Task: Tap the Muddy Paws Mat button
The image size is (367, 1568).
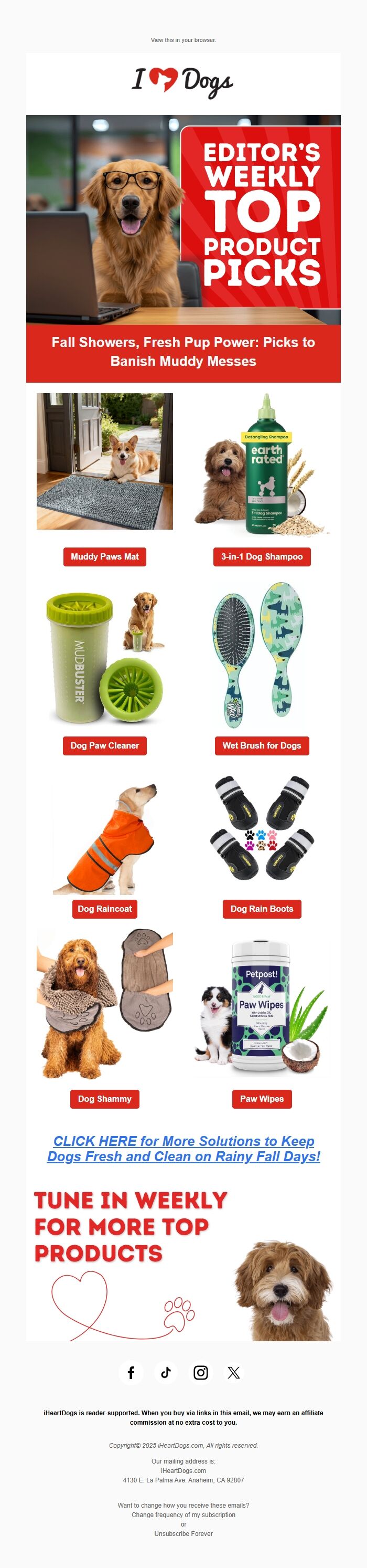Action: click(104, 556)
